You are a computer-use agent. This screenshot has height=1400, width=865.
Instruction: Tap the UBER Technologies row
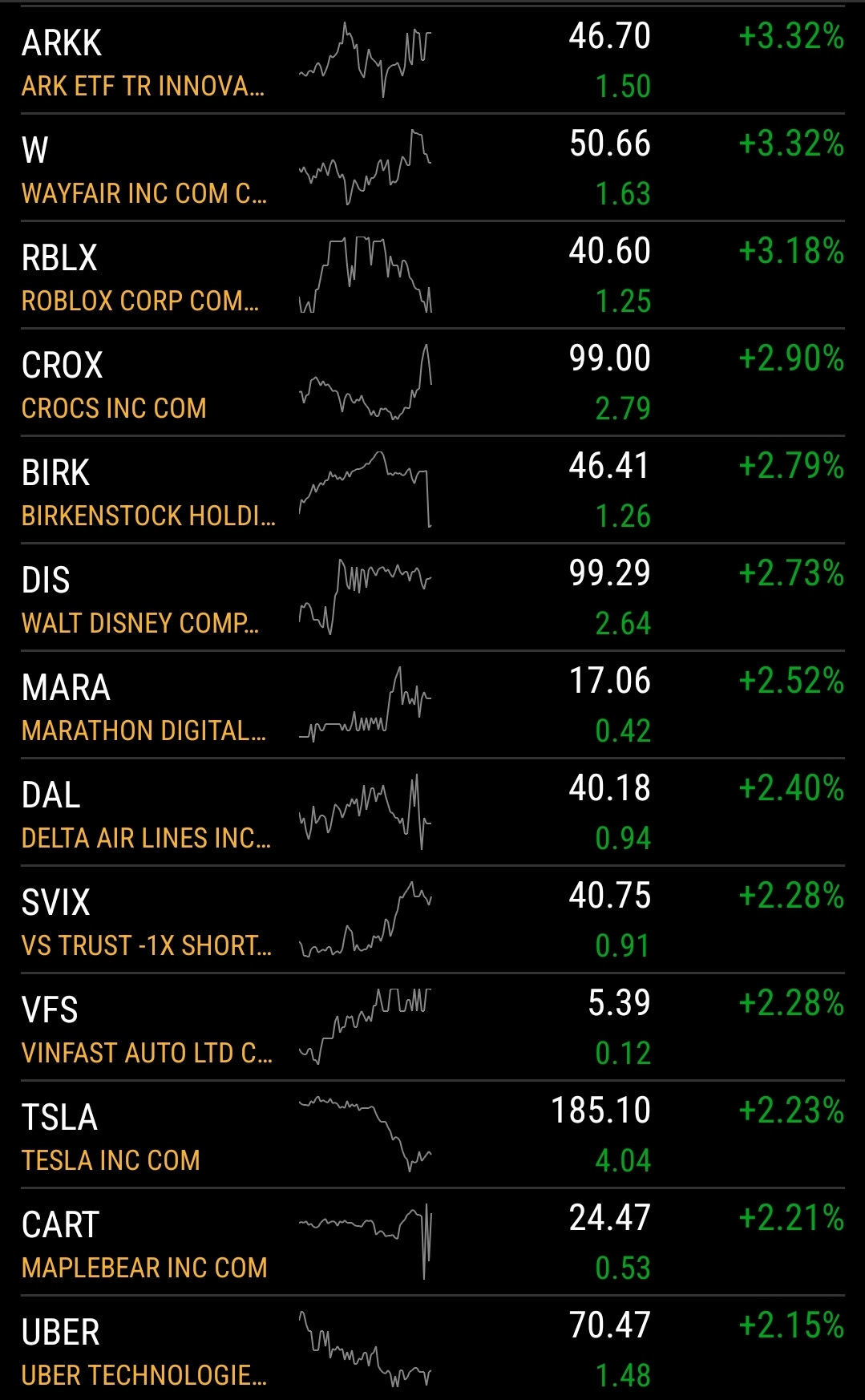[x=144, y=1350]
